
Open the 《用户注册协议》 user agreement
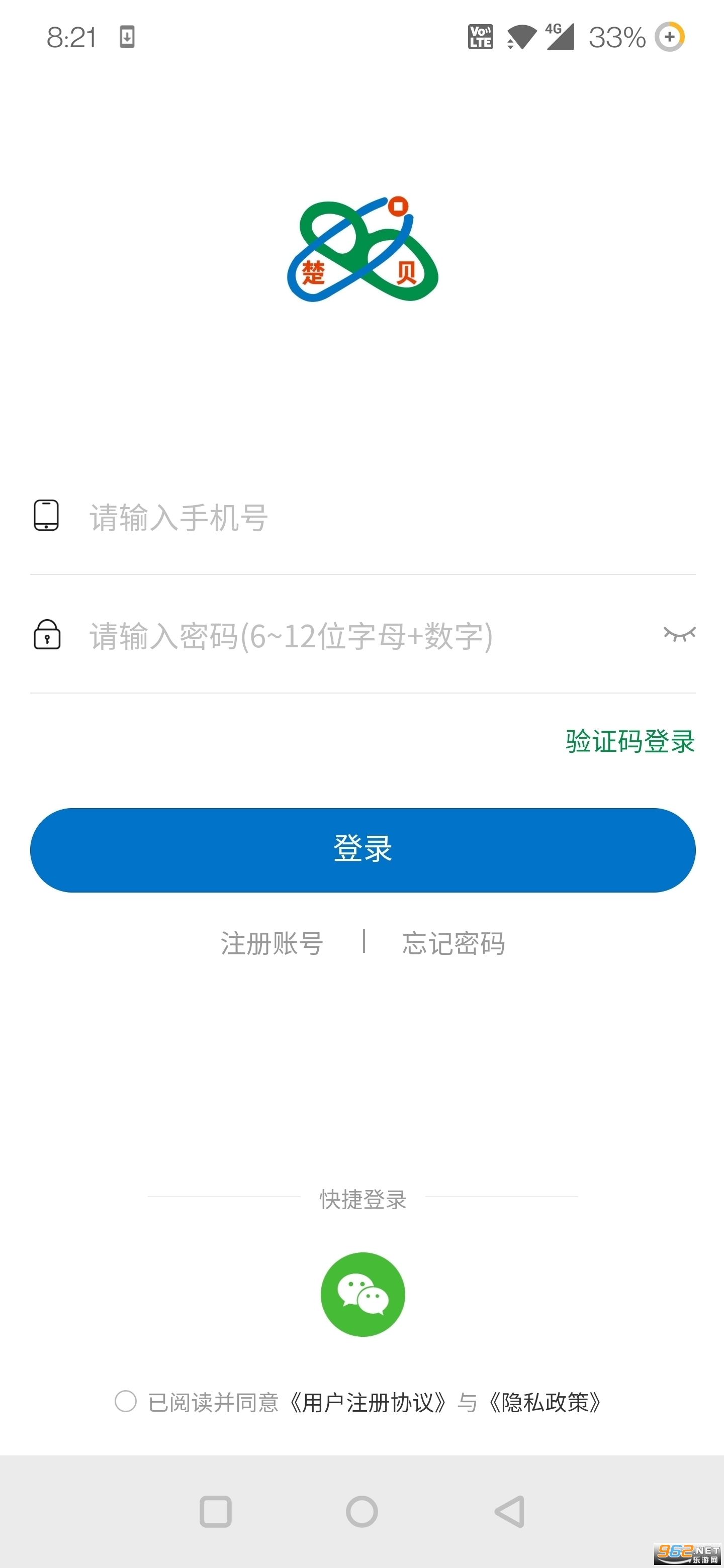click(368, 1403)
